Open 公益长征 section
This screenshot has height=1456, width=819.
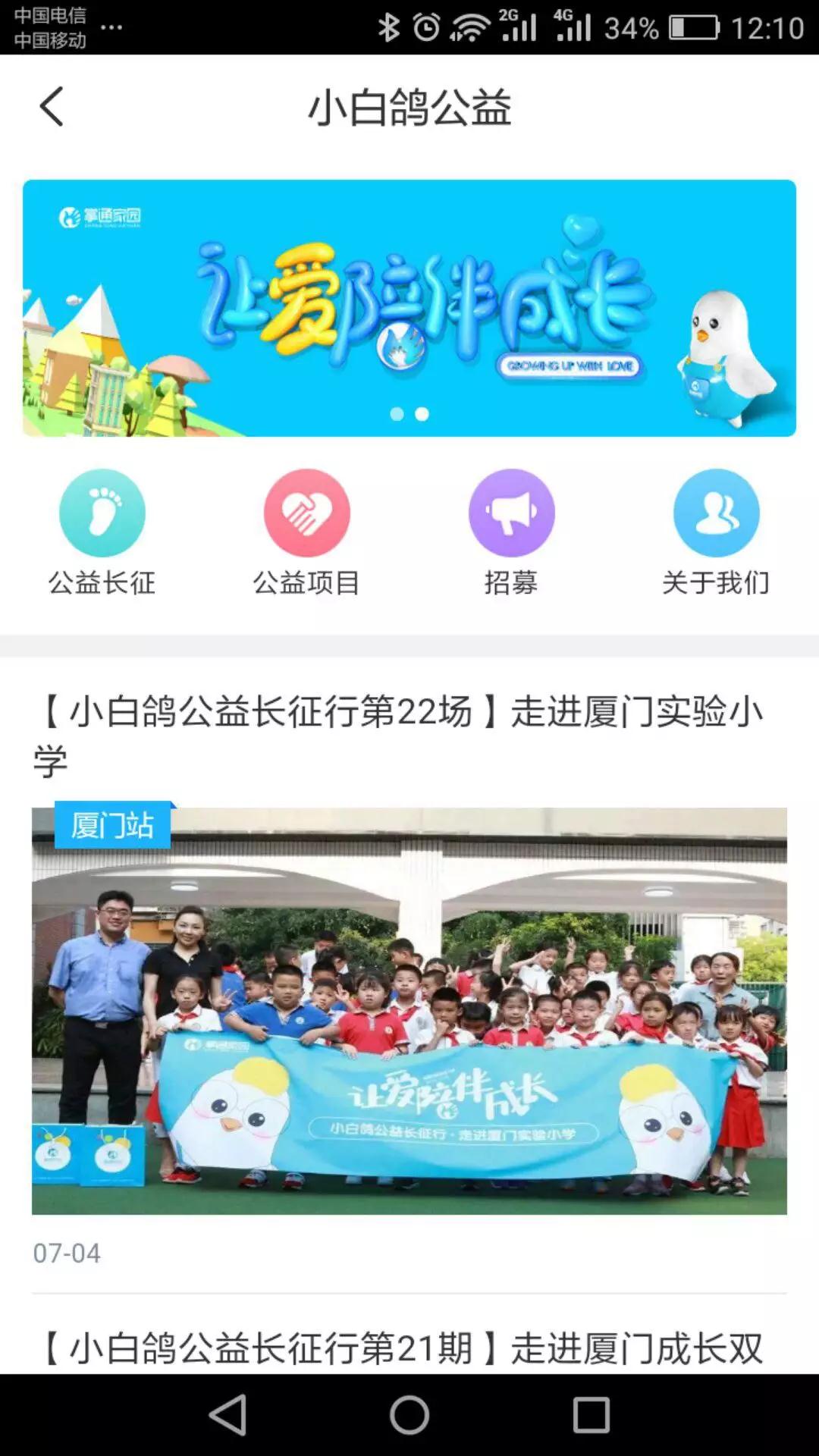(102, 532)
